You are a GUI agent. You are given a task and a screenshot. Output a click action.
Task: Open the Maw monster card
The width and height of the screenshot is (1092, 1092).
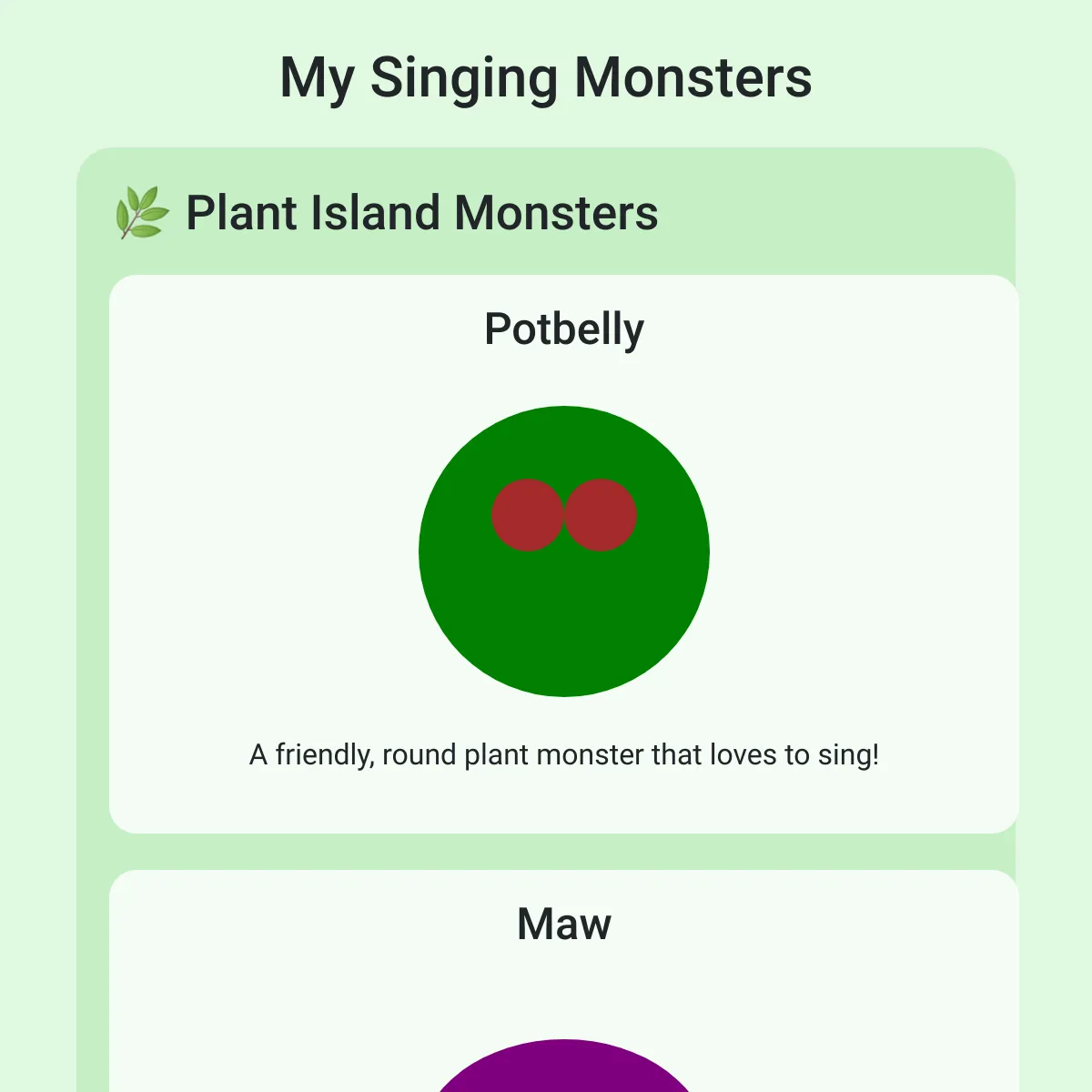pyautogui.click(x=563, y=981)
